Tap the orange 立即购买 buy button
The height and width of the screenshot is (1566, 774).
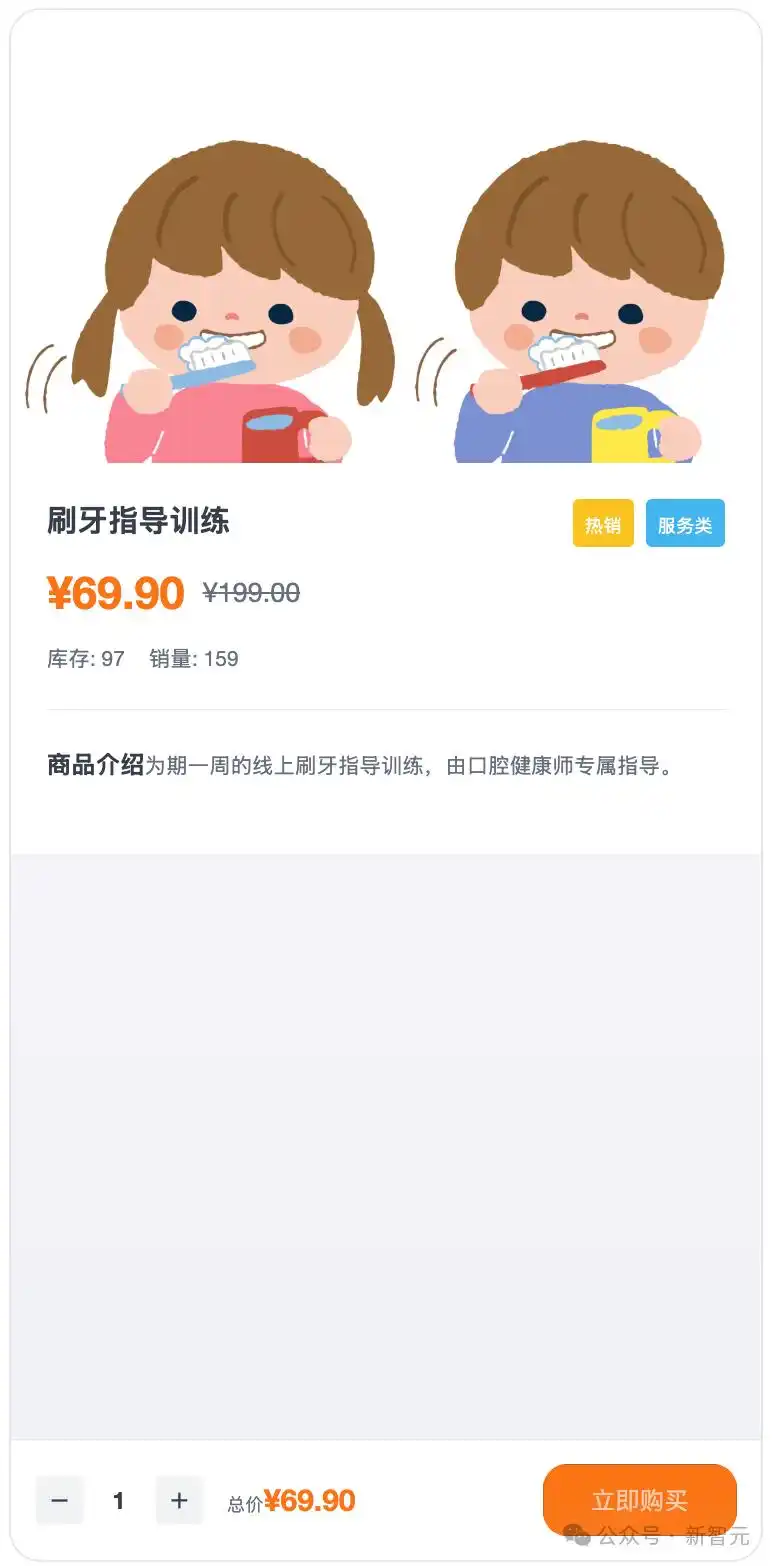[639, 1500]
